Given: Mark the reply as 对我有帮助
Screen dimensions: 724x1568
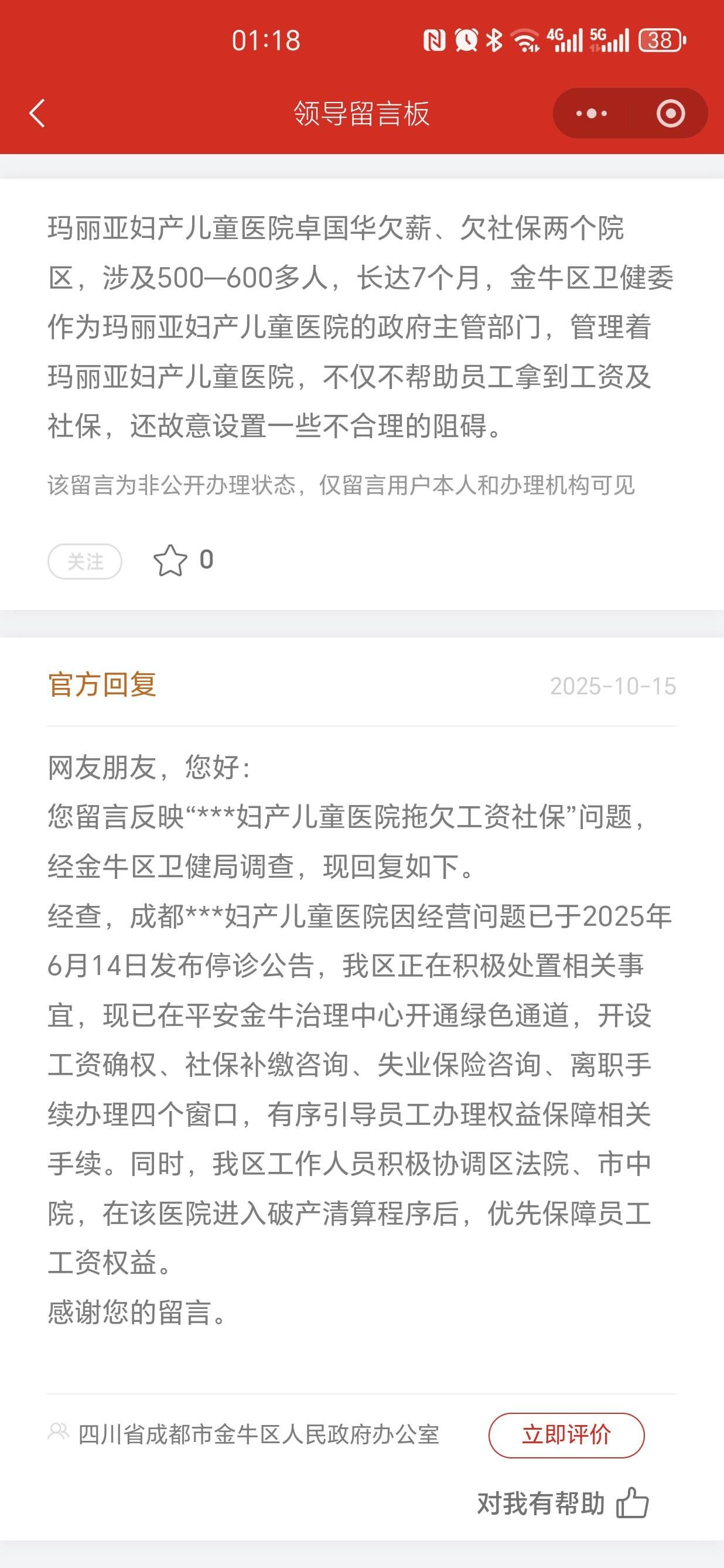Looking at the screenshot, I should [563, 1504].
